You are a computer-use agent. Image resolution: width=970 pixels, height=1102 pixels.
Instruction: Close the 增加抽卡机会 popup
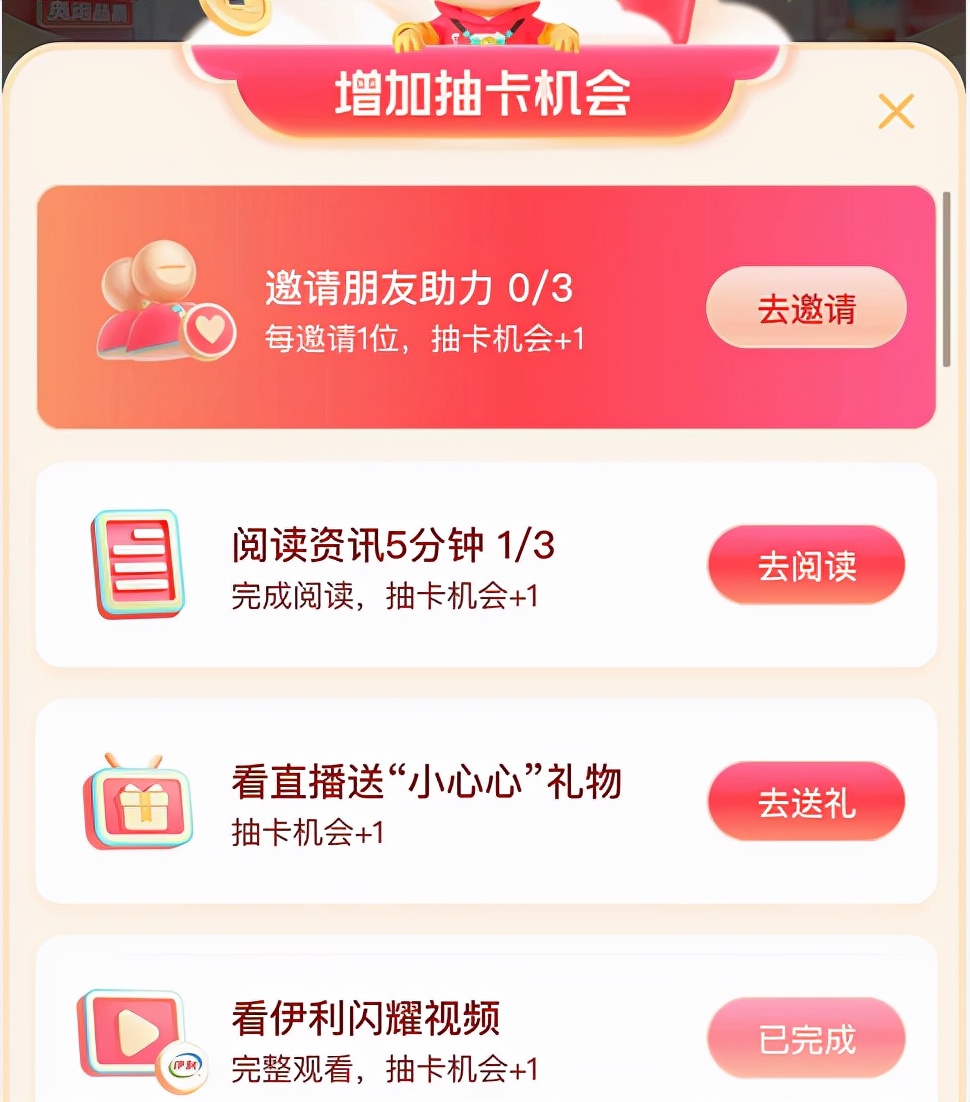click(895, 111)
